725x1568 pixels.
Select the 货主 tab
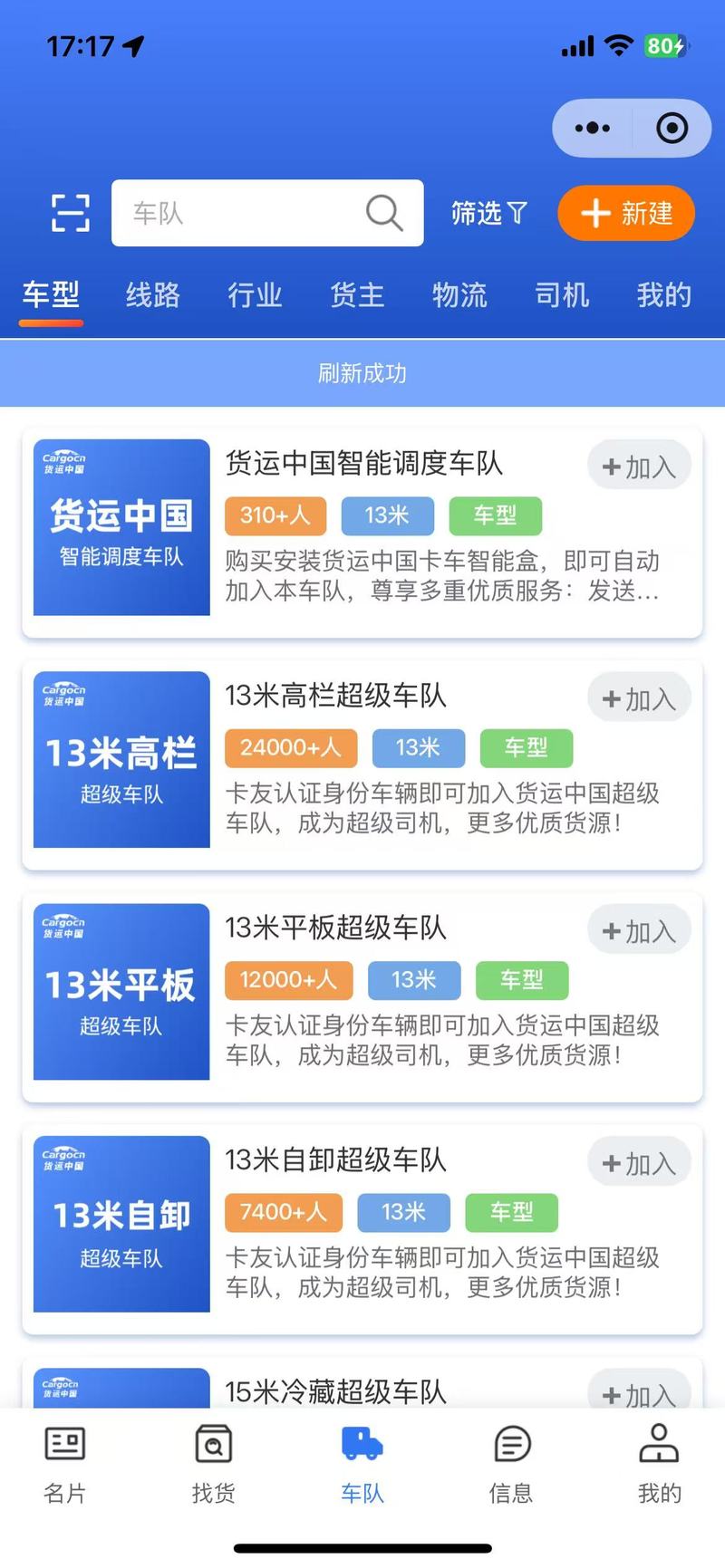(357, 294)
